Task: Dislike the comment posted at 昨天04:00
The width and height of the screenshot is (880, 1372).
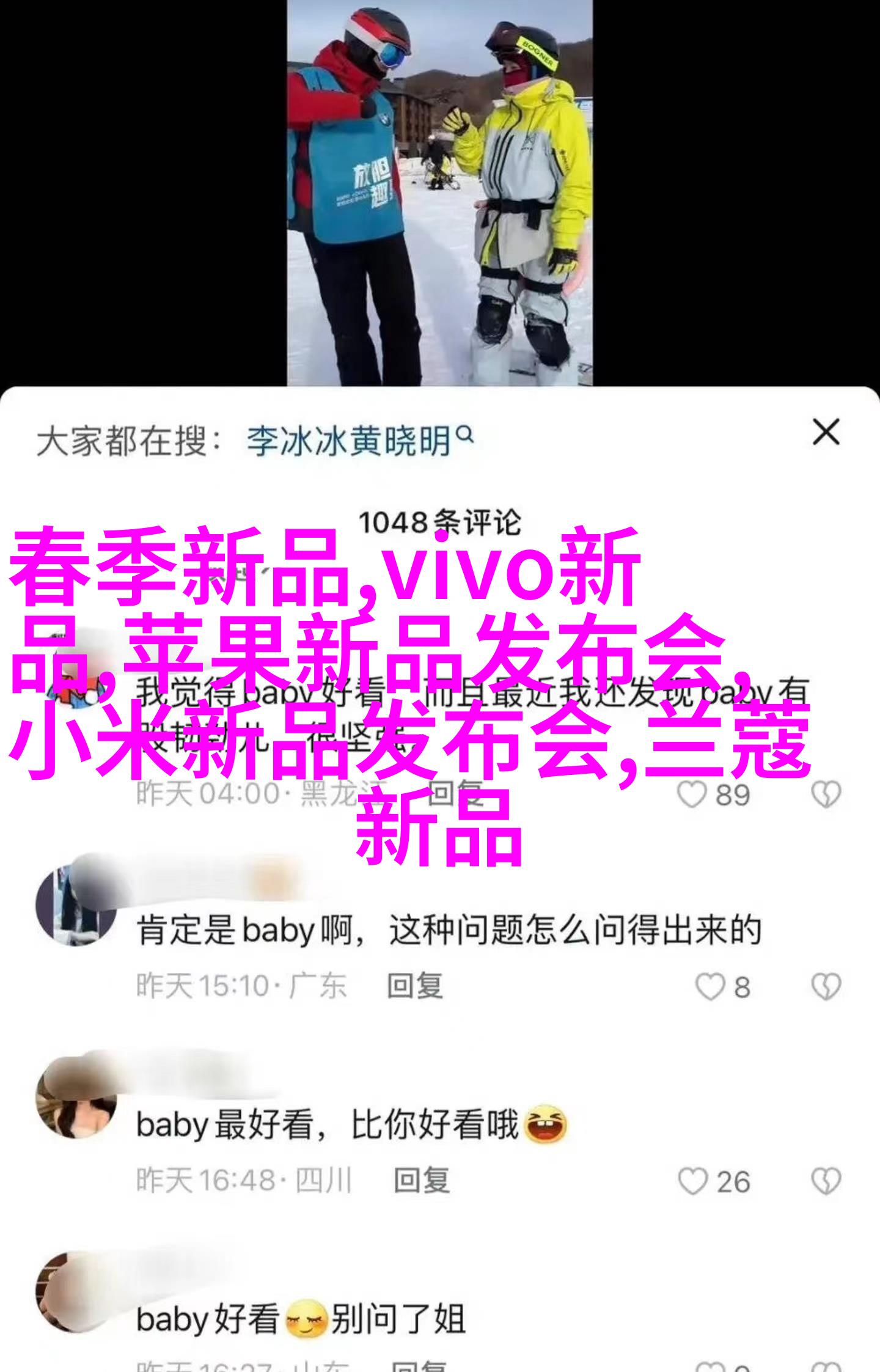Action: [826, 795]
